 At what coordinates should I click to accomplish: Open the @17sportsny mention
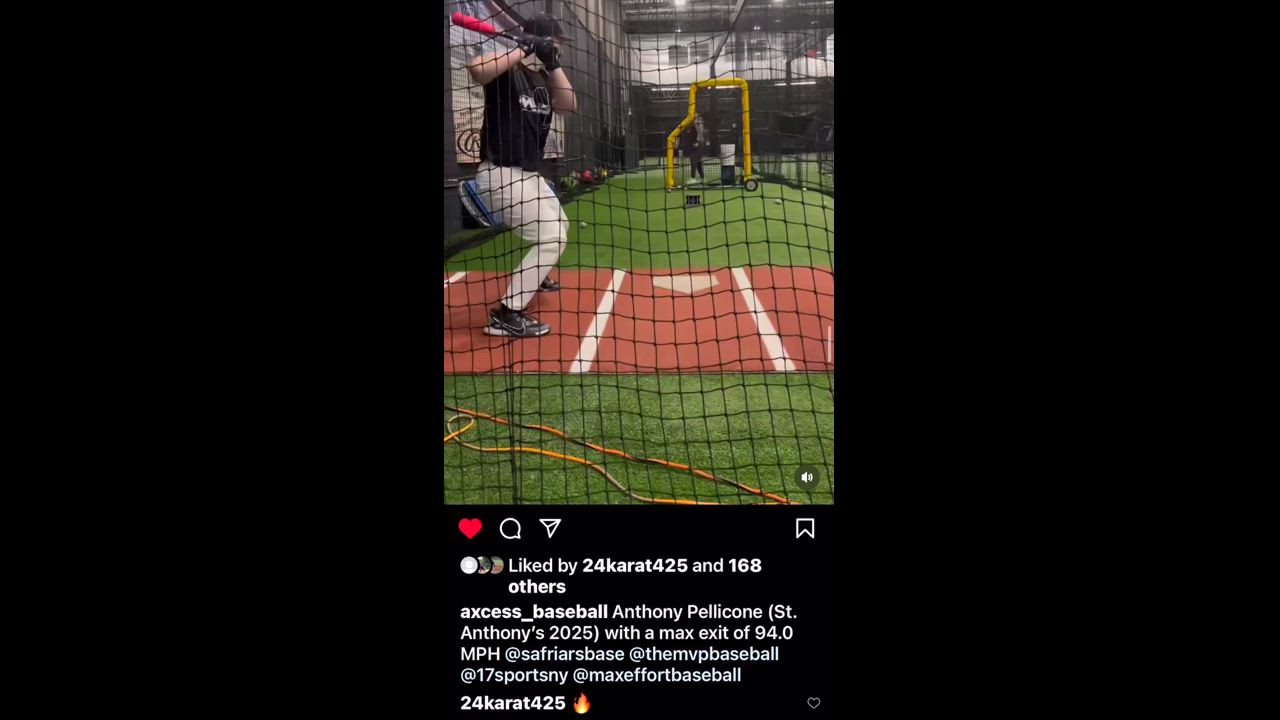[513, 675]
